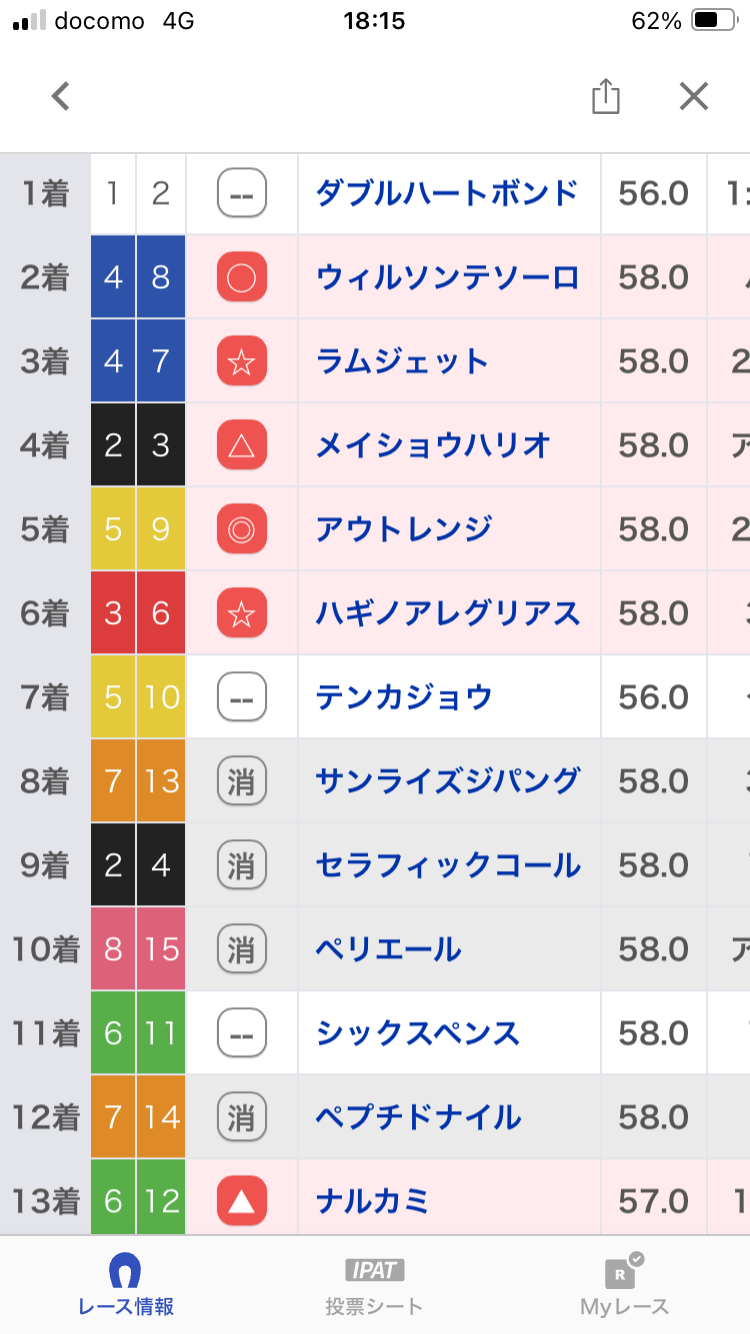Open horse ダブルハートボンド details
Viewport: 750px width, 1334px height.
[447, 193]
